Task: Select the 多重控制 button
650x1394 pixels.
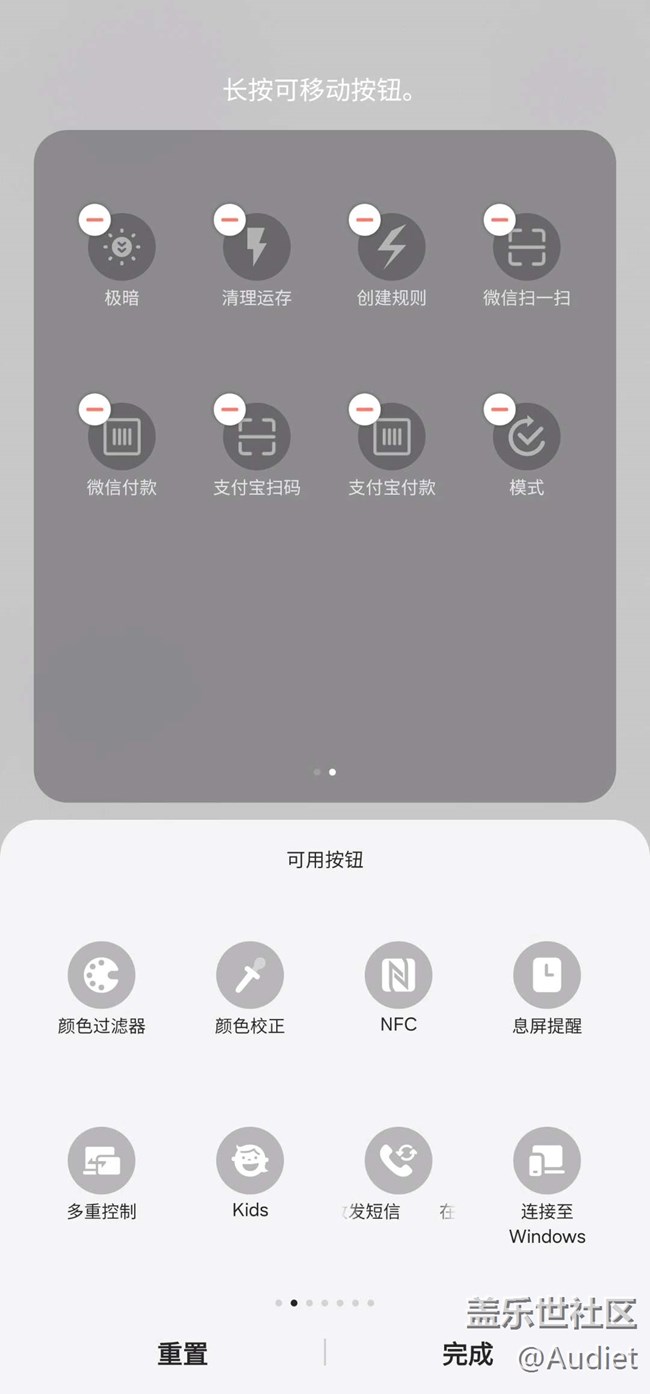Action: click(x=101, y=1161)
